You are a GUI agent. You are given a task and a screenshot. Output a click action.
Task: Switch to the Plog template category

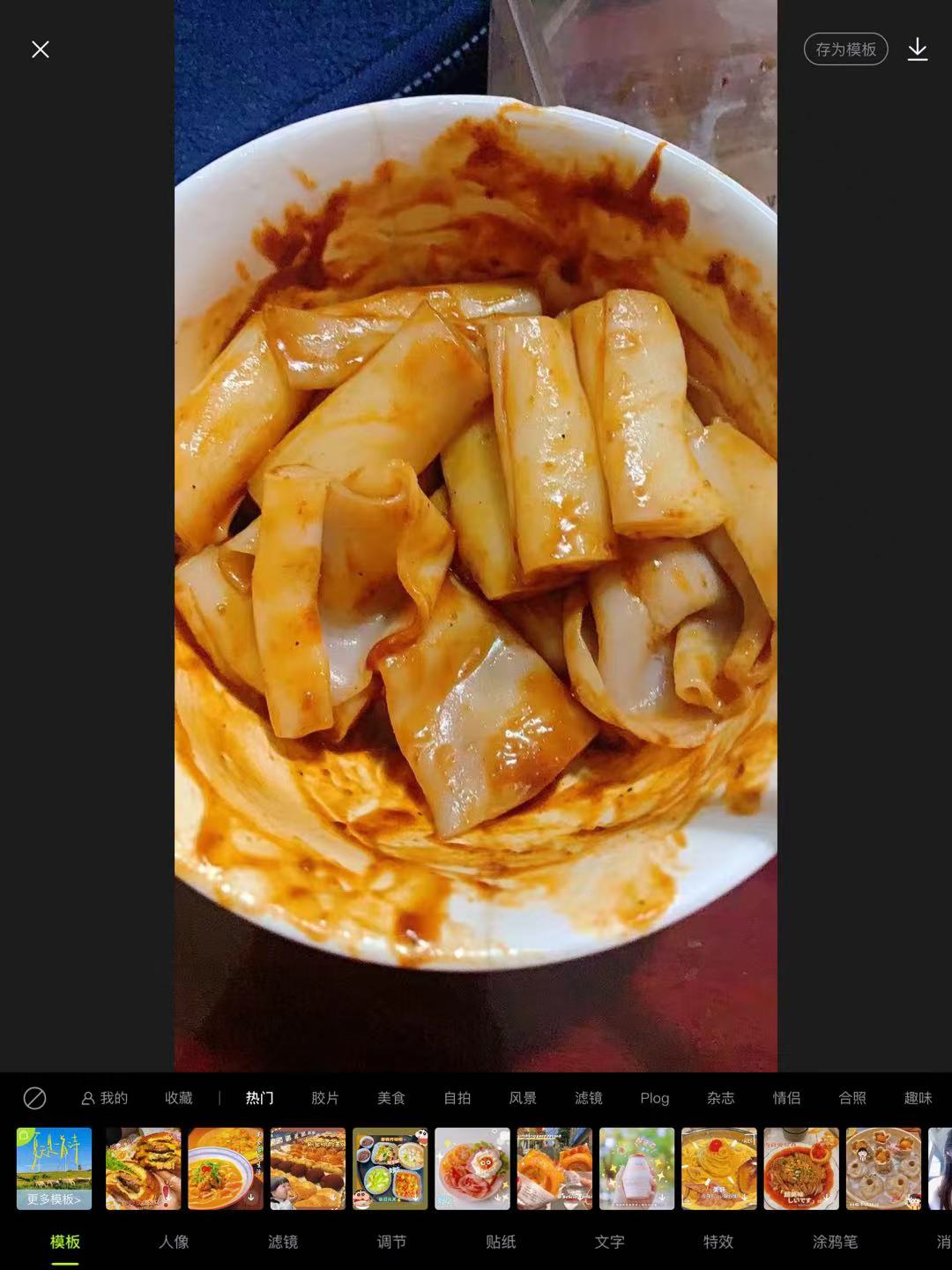click(x=655, y=1098)
